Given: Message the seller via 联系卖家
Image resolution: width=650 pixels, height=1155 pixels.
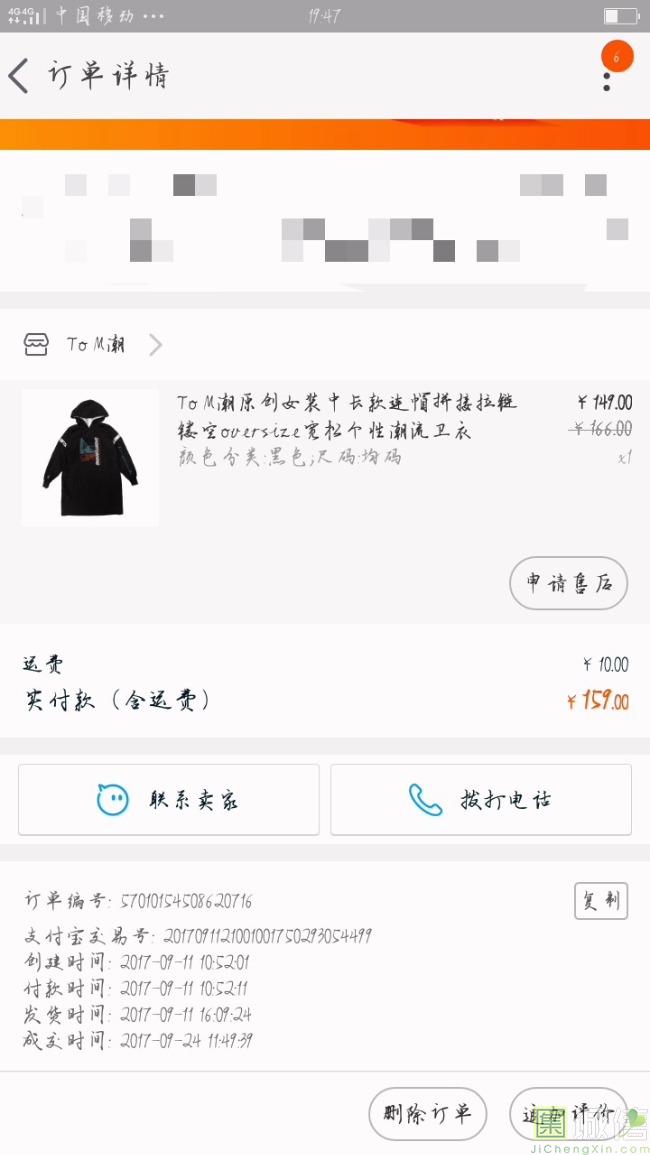Looking at the screenshot, I should (x=169, y=800).
